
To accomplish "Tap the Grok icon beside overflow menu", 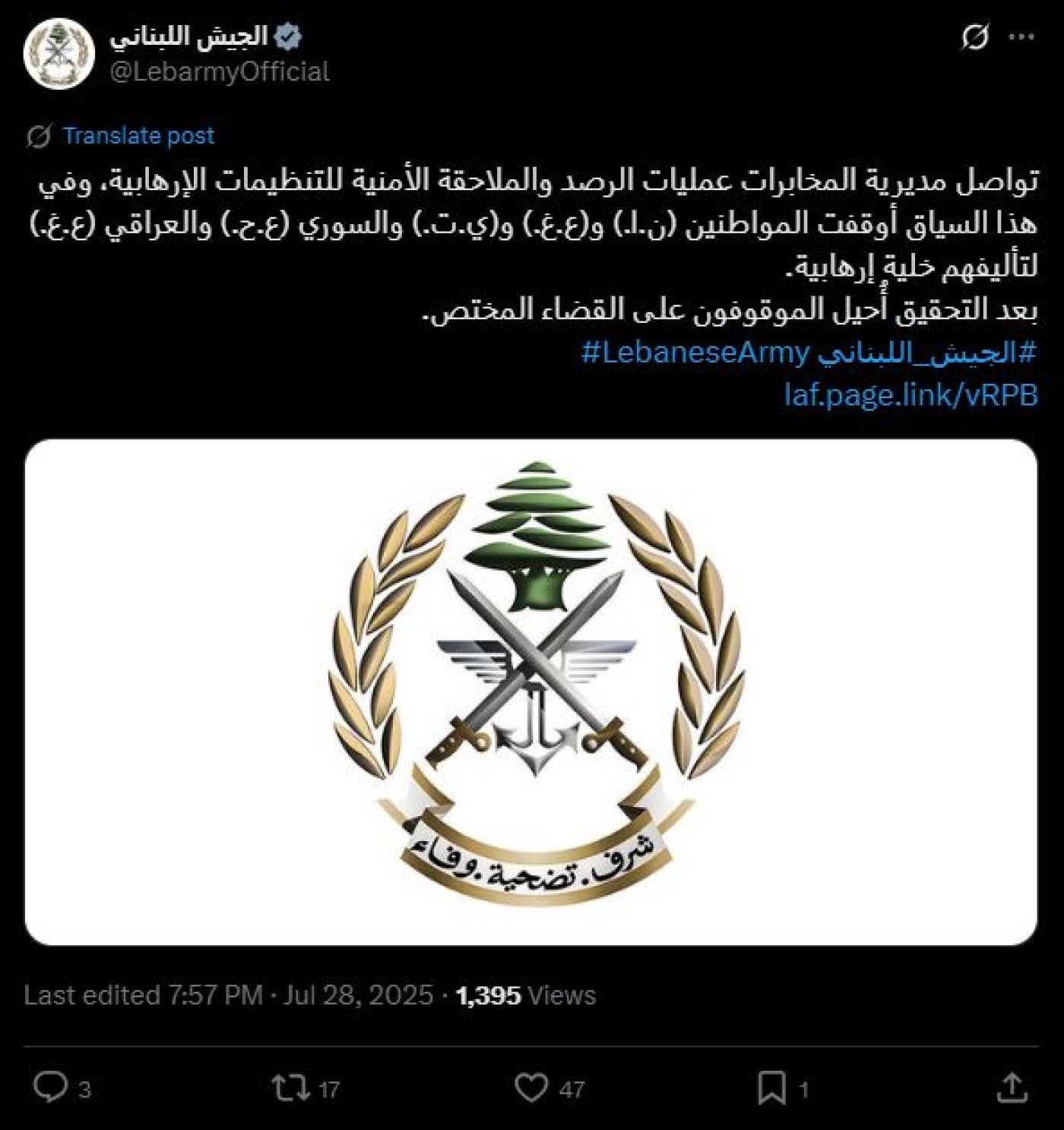I will click(975, 36).
